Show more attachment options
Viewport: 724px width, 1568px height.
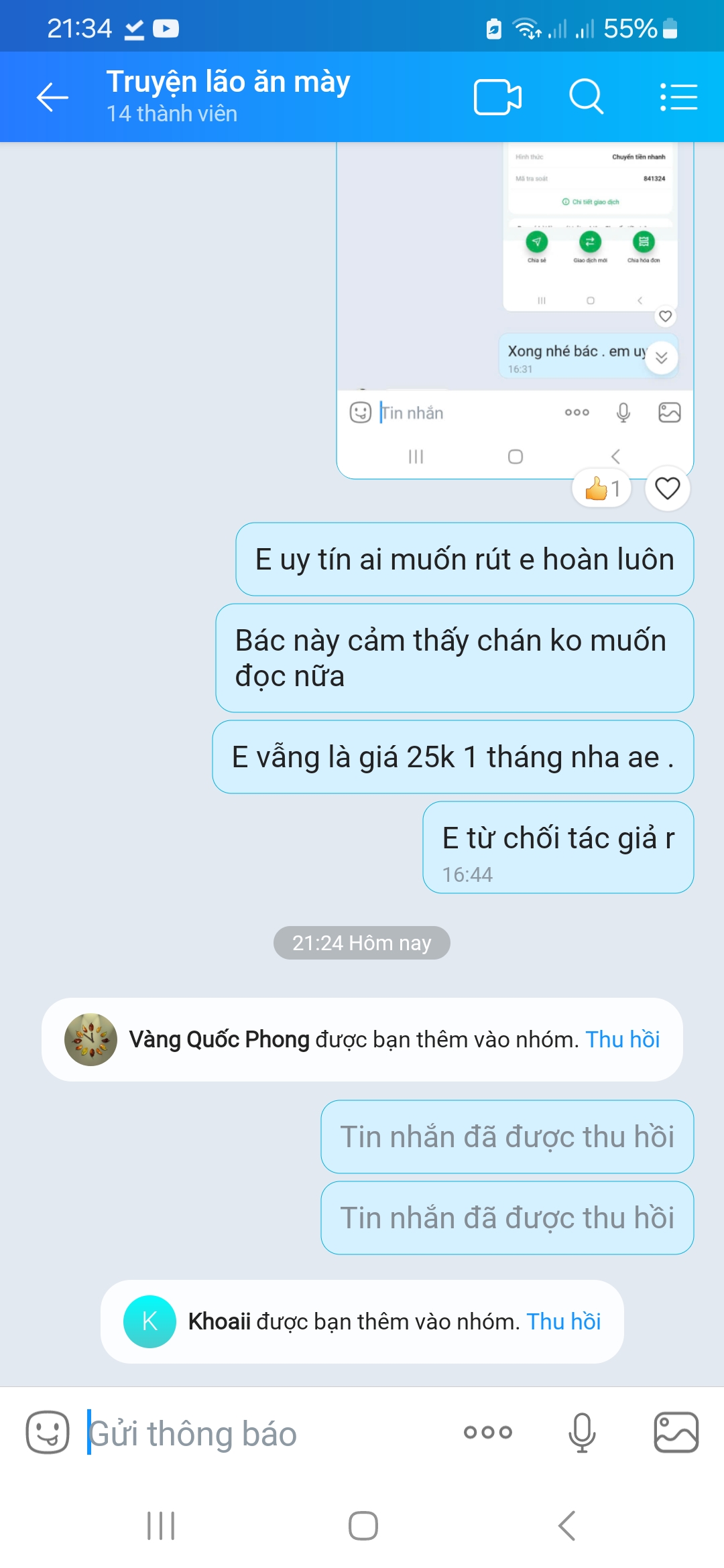[x=488, y=1433]
